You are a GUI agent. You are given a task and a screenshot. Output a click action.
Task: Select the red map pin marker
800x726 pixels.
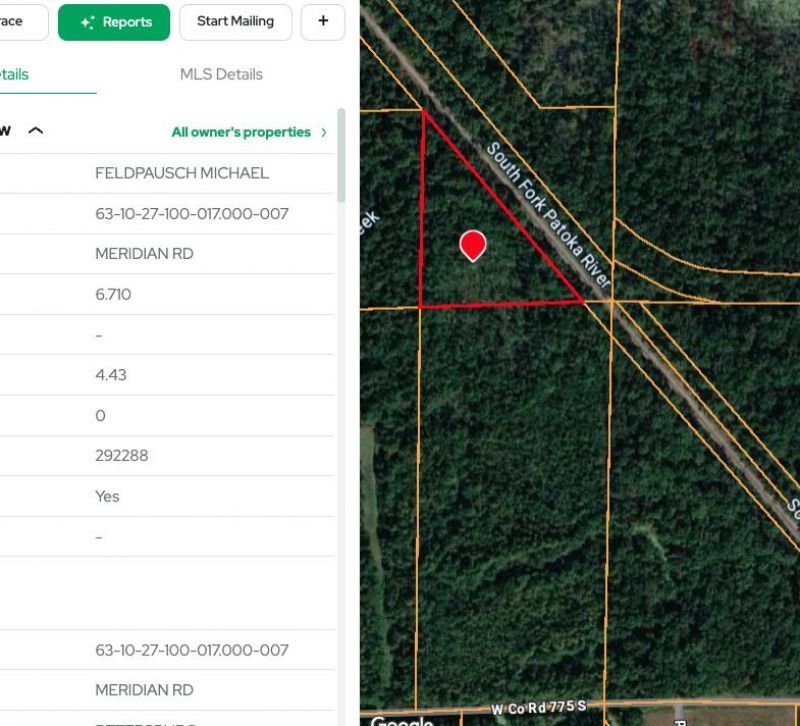pos(472,245)
